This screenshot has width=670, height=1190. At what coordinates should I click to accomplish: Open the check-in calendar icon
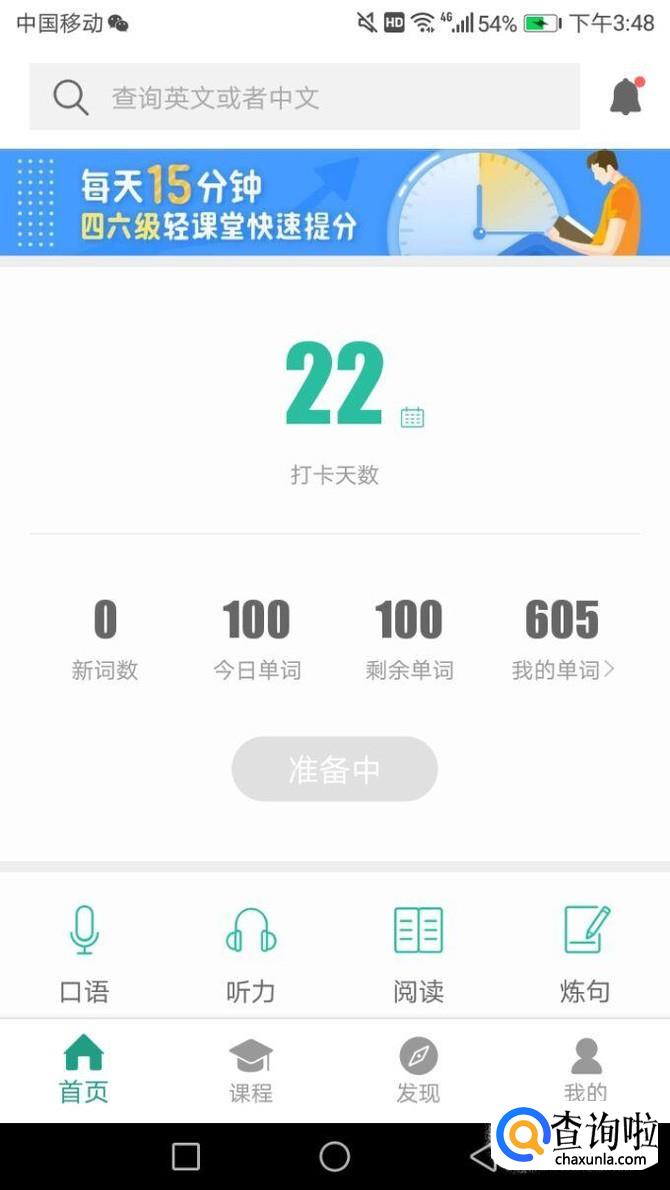click(x=412, y=417)
